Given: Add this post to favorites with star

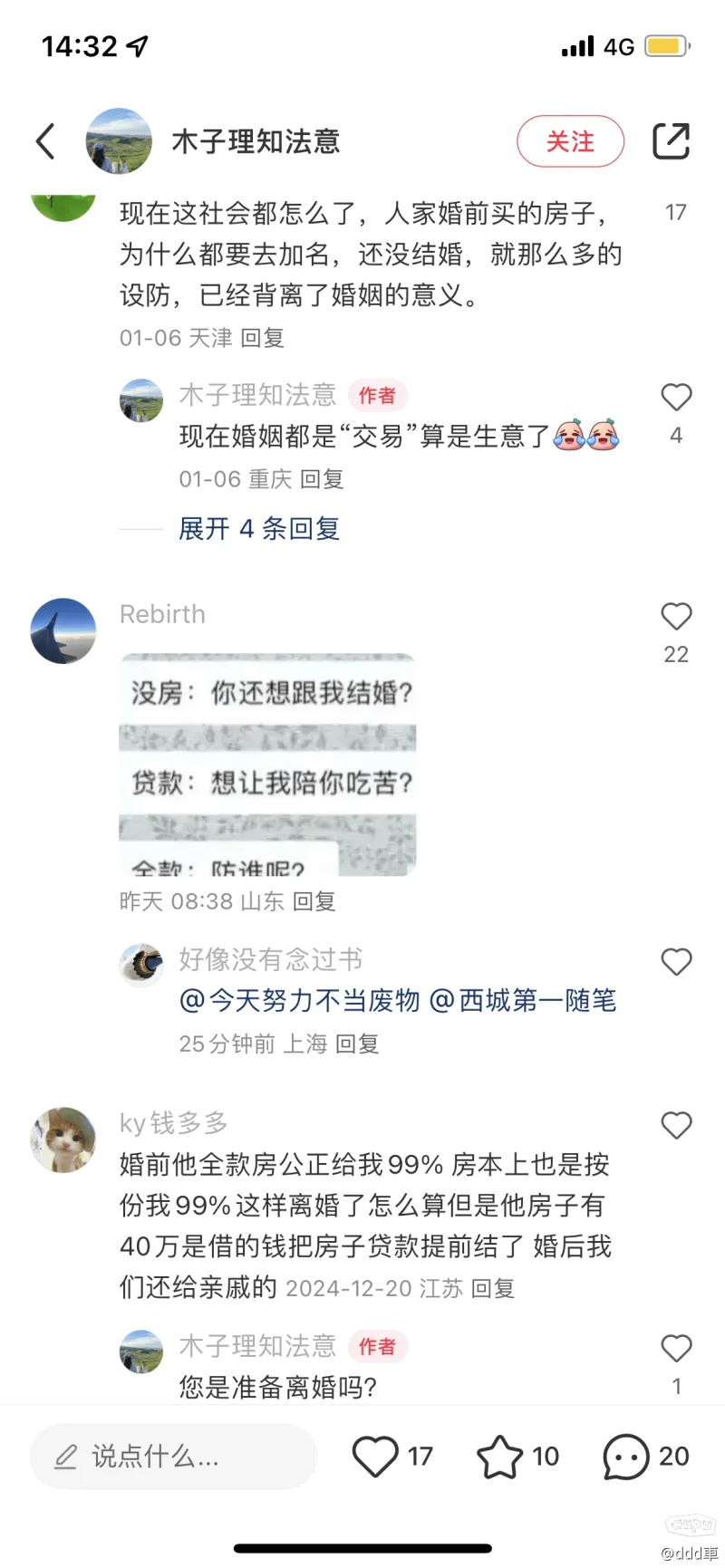Looking at the screenshot, I should [x=499, y=1457].
